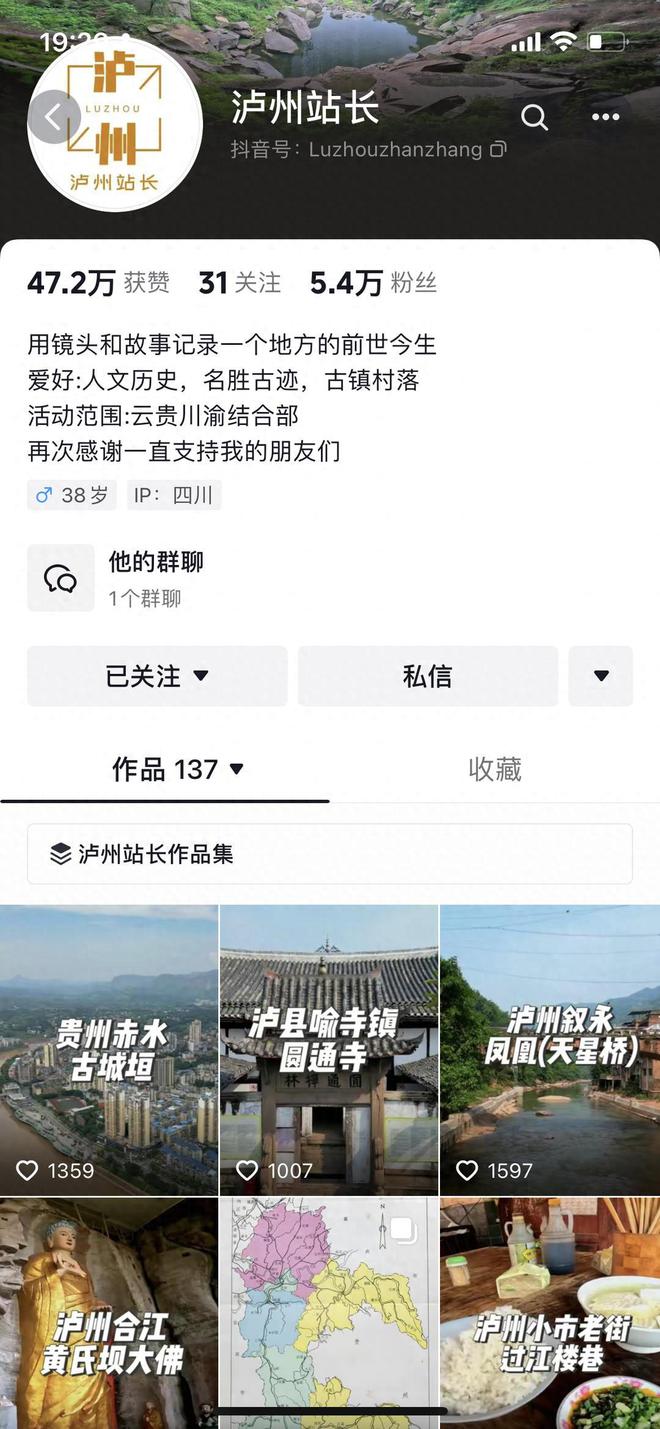The height and width of the screenshot is (1429, 660).
Task: Switch to the 收藏 tab
Action: coord(495,769)
